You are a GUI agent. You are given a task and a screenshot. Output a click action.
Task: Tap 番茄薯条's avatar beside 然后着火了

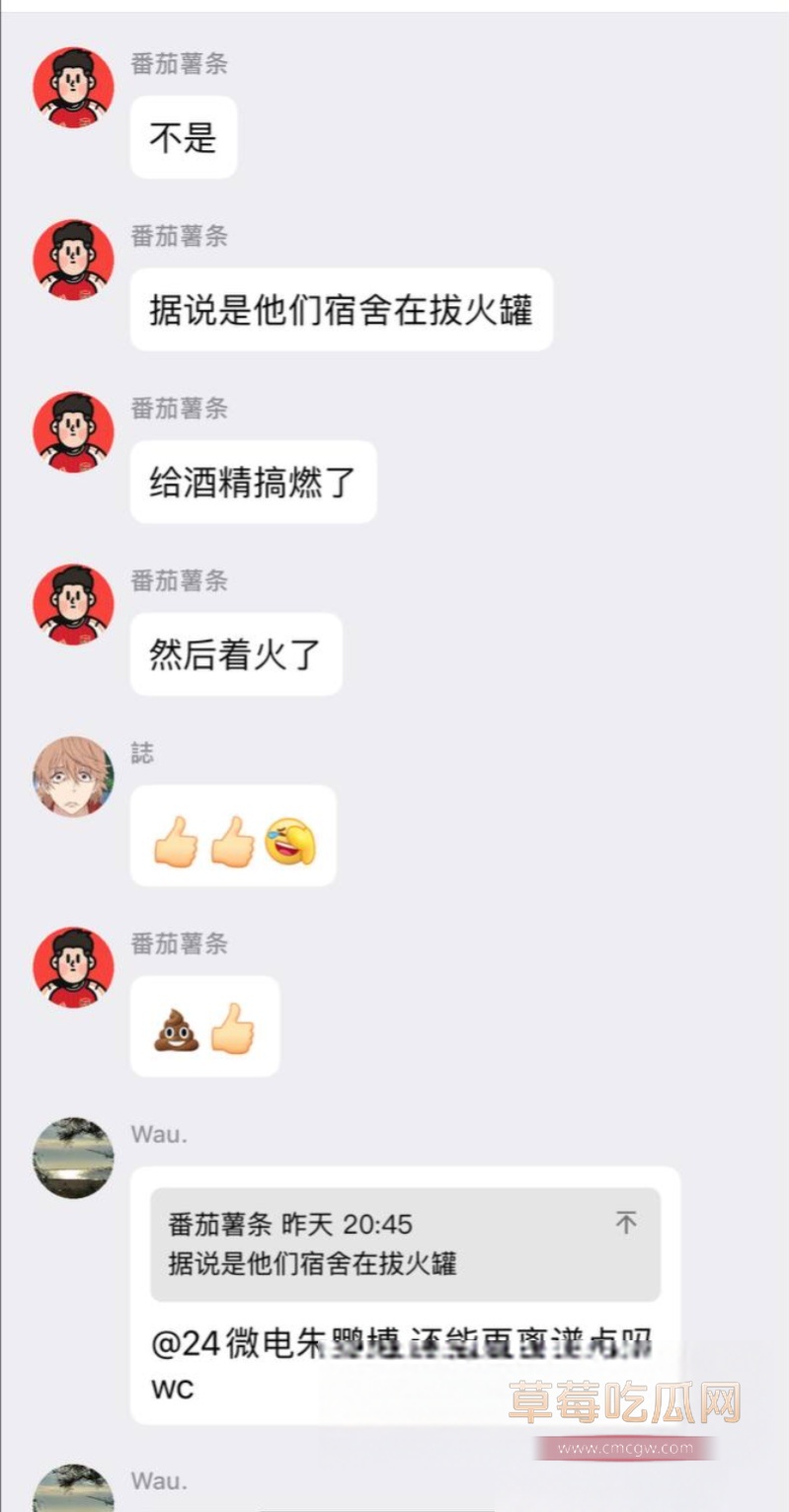pos(73,604)
